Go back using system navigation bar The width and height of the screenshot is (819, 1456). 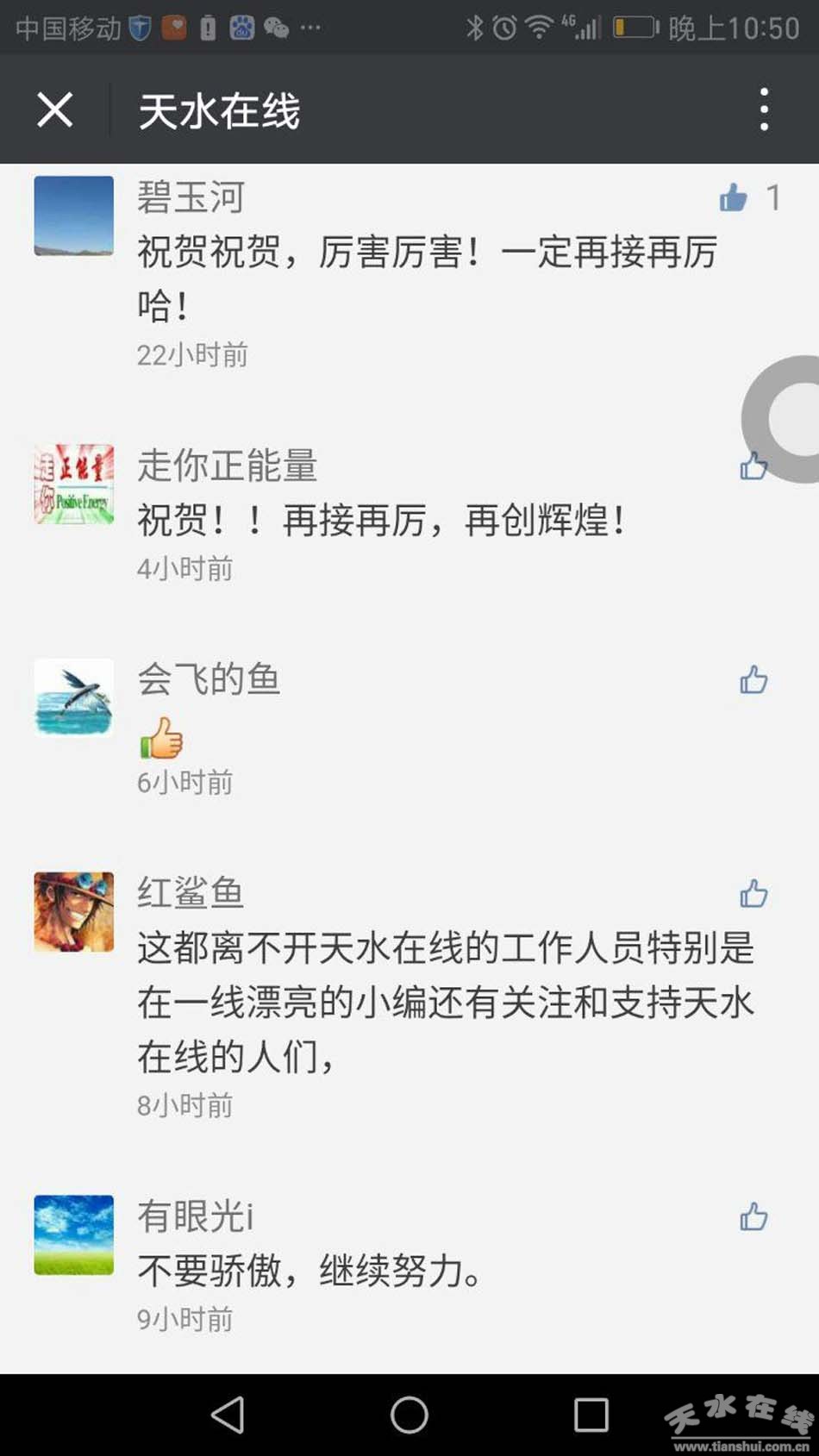coord(228,1415)
